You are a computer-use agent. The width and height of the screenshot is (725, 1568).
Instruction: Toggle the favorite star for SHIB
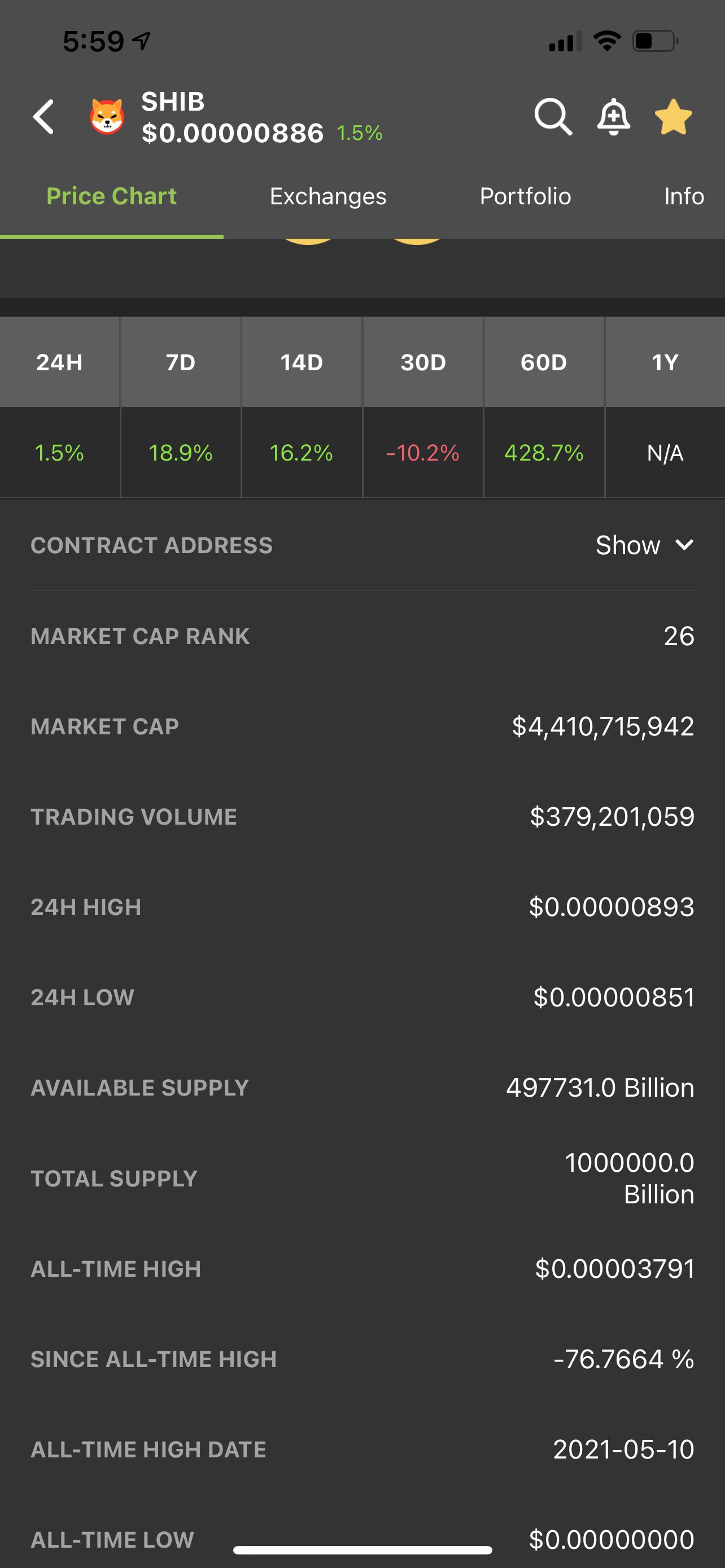point(673,116)
